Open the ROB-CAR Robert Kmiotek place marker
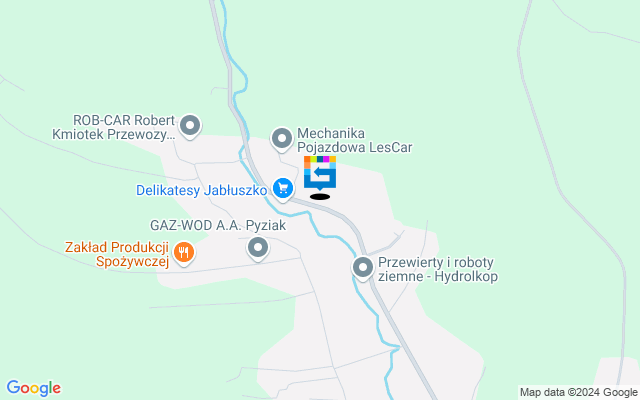This screenshot has width=640, height=400. (x=188, y=126)
